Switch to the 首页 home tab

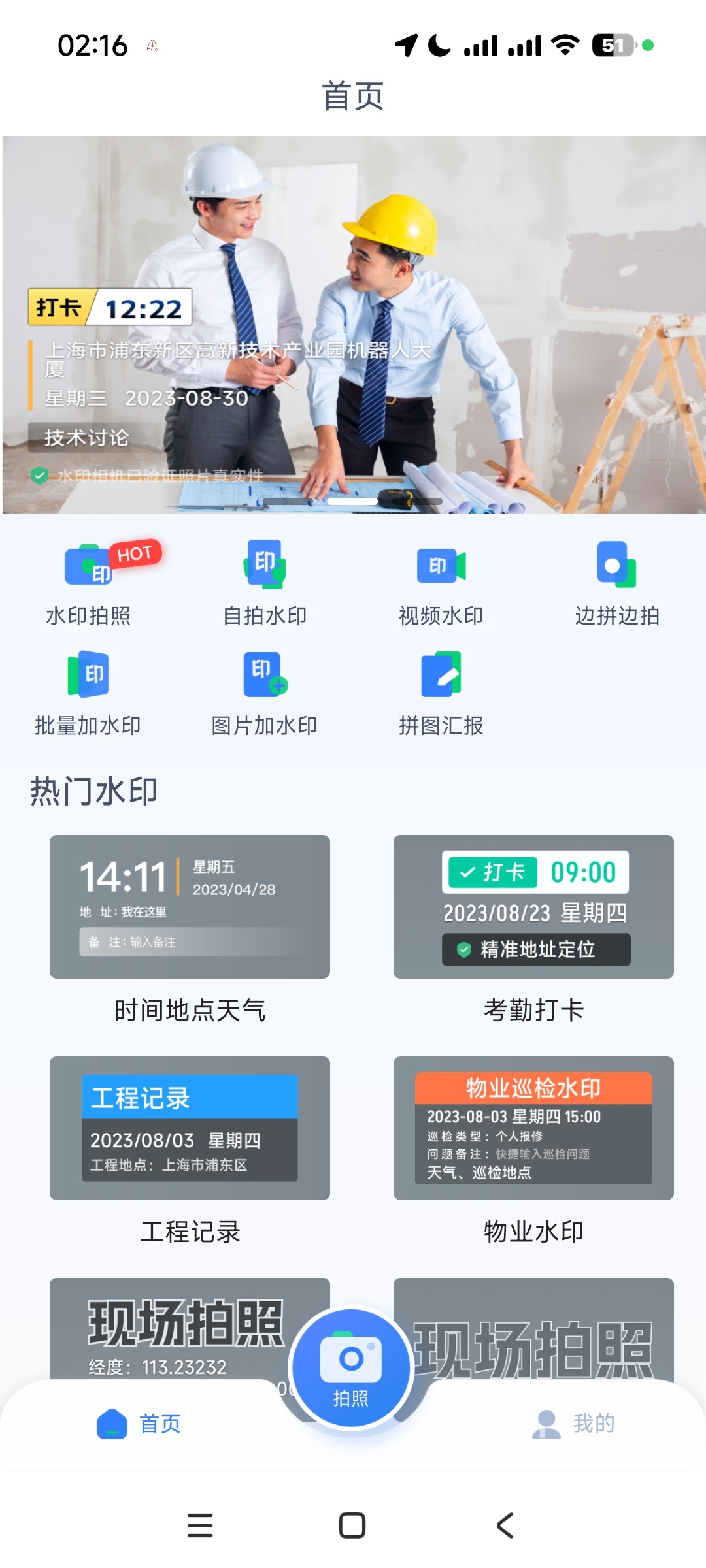[x=141, y=1424]
